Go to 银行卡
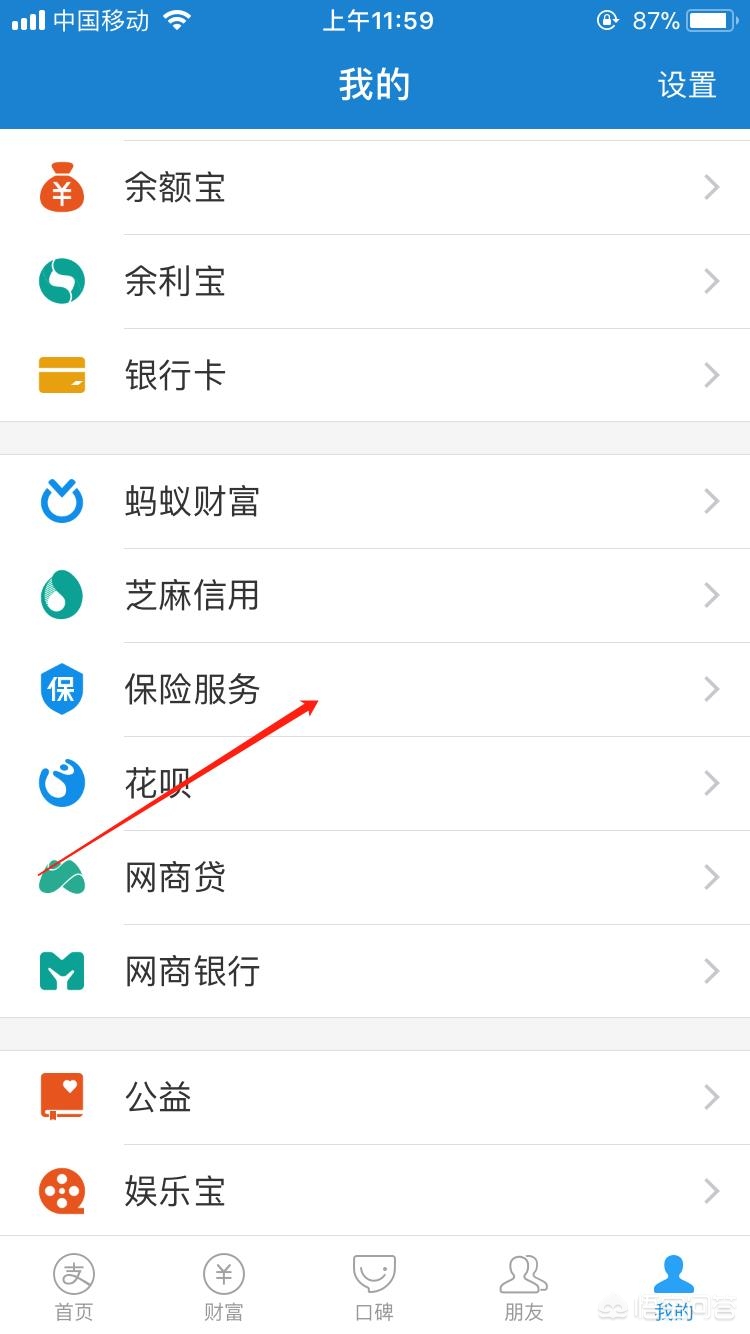Image resolution: width=750 pixels, height=1334 pixels. pos(375,375)
